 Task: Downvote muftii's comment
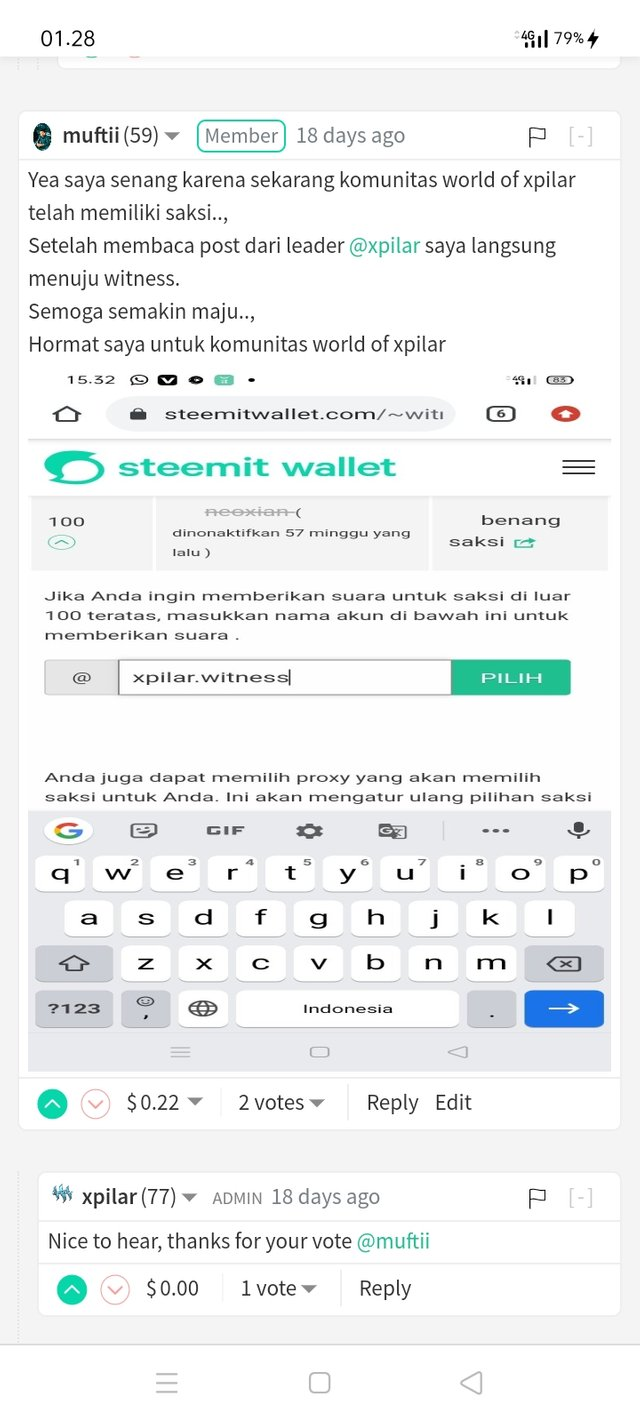coord(96,1104)
